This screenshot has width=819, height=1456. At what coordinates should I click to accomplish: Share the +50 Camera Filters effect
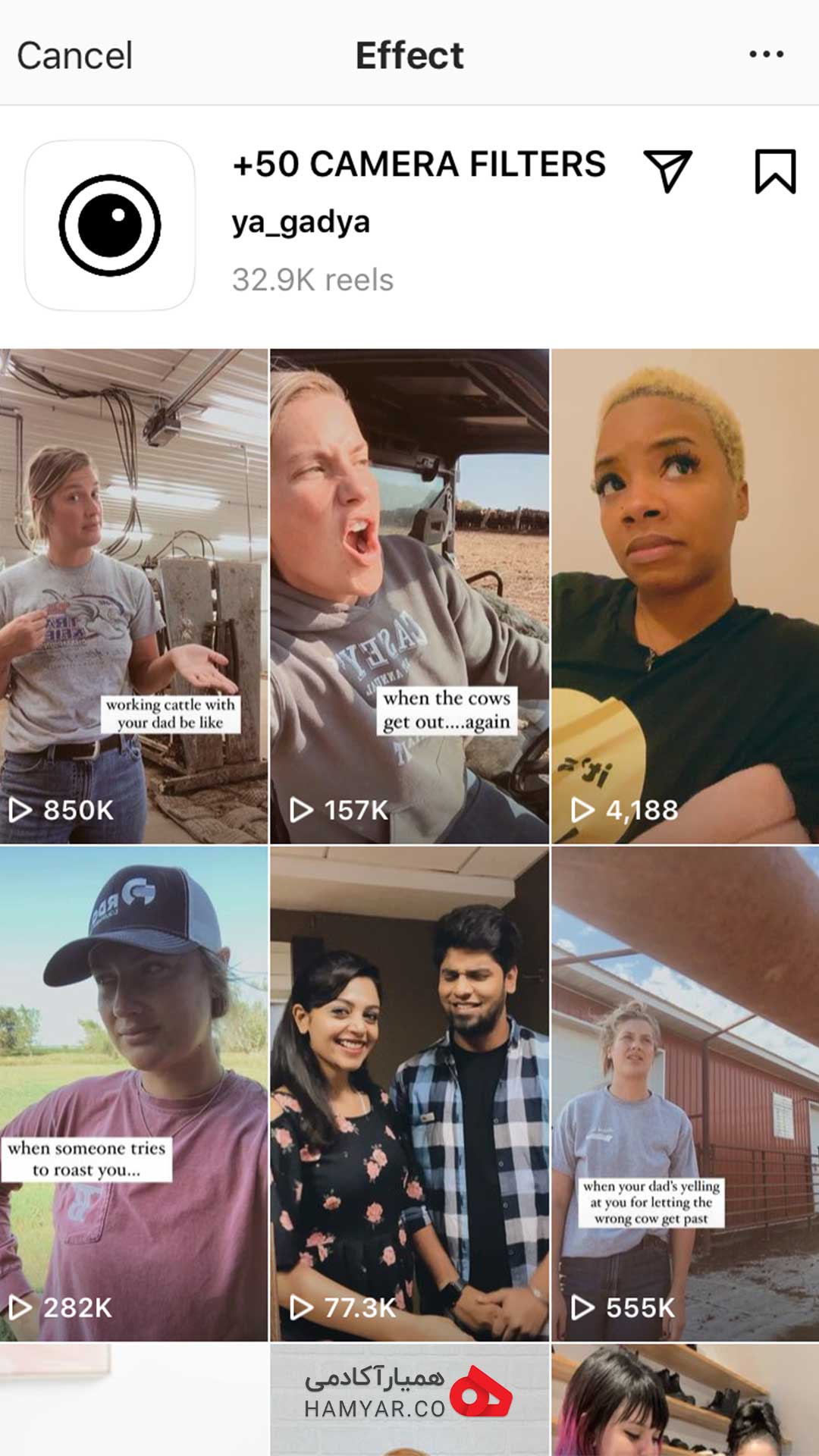pyautogui.click(x=667, y=171)
